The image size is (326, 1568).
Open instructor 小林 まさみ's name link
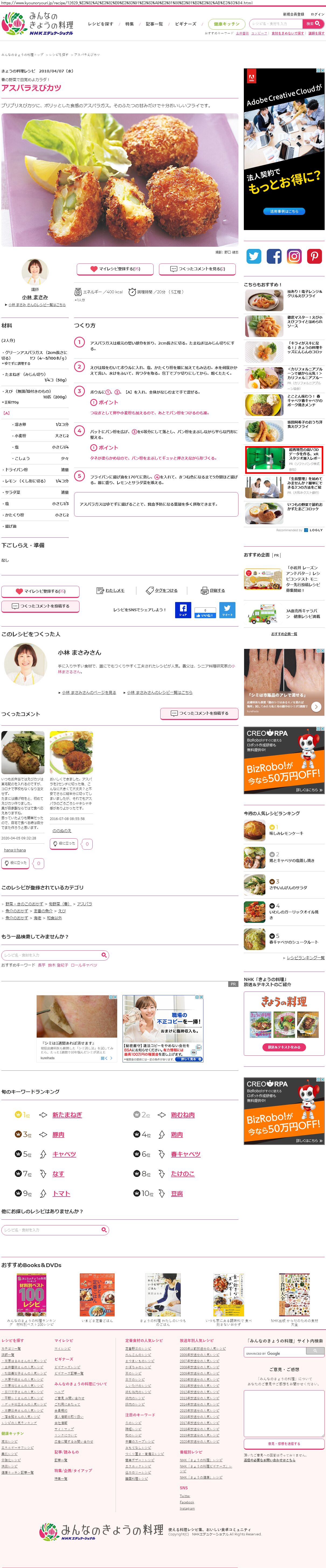coord(35,297)
